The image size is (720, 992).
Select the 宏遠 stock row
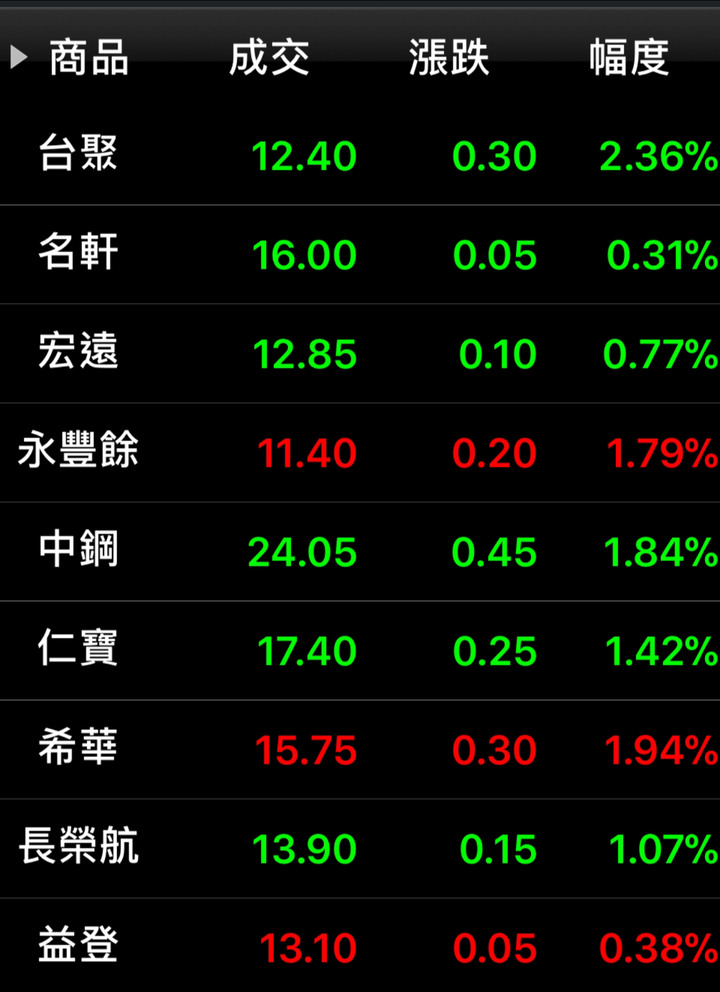coord(78,353)
